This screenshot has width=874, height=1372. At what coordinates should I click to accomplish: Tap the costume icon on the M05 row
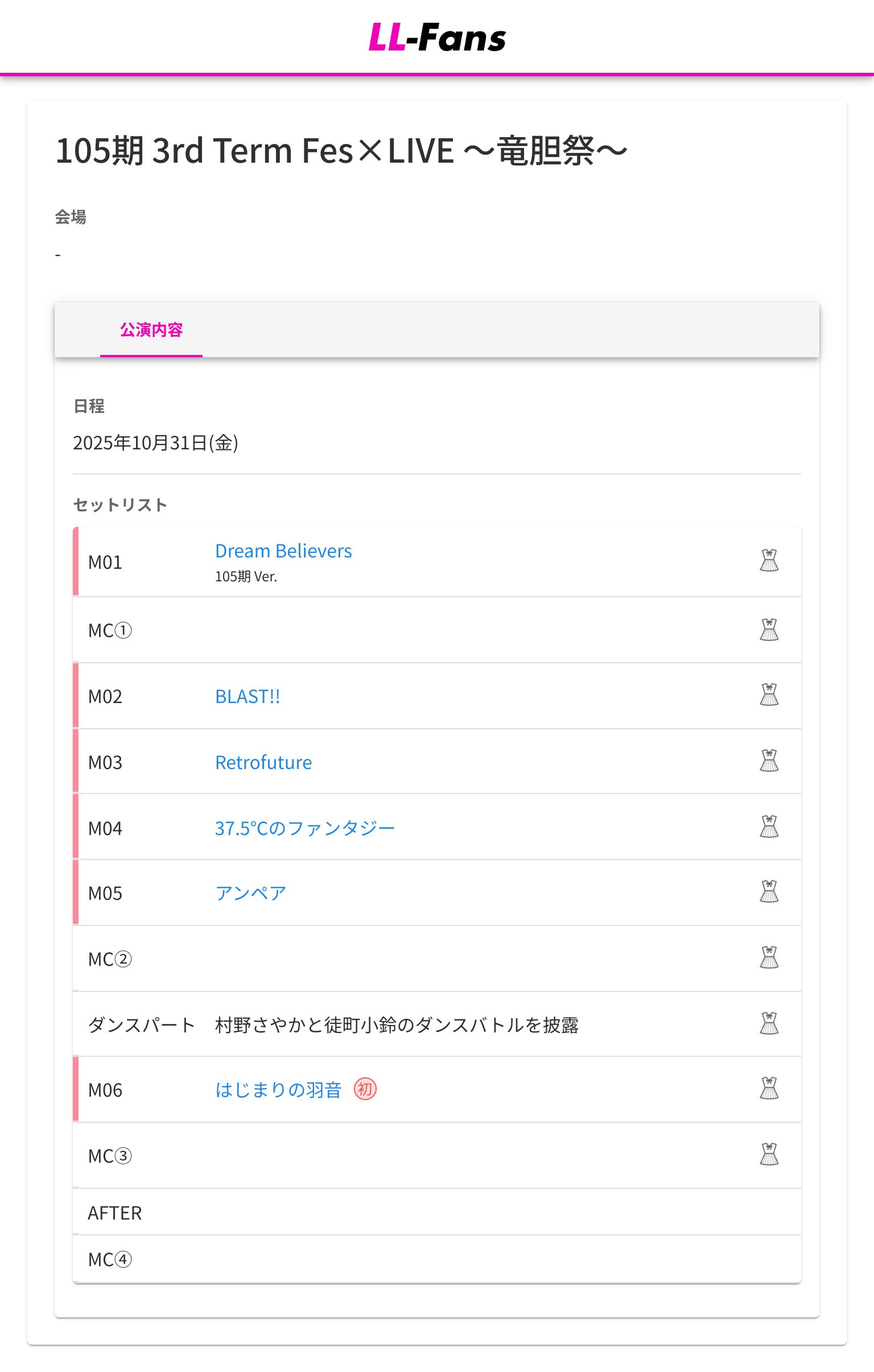(x=769, y=892)
